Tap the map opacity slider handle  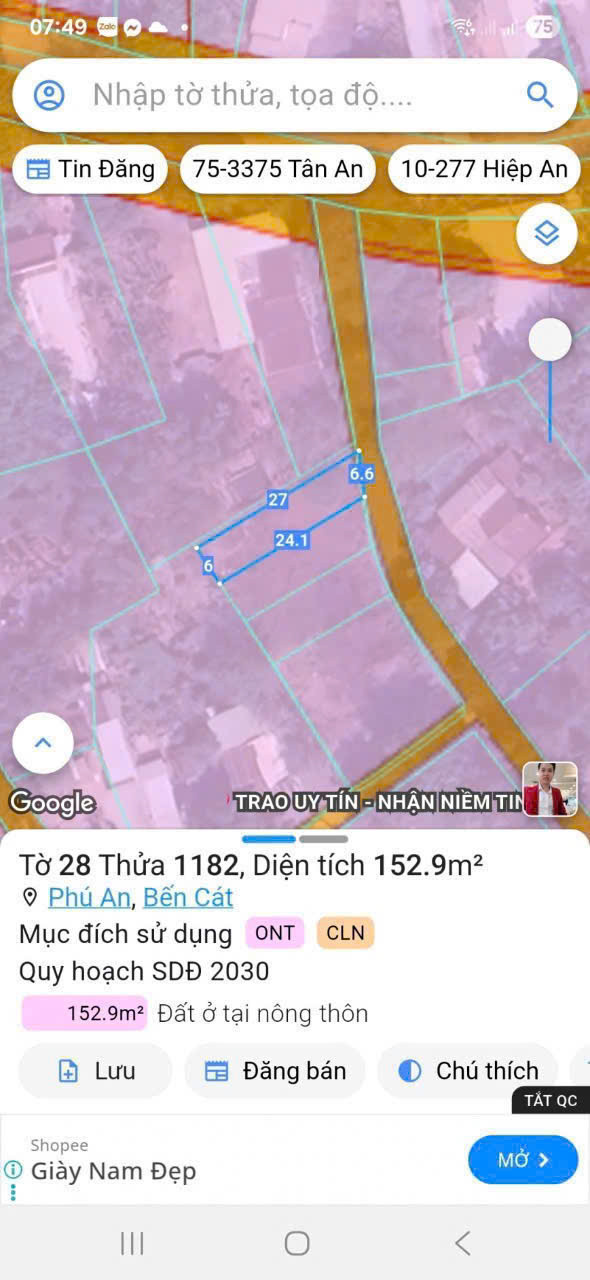click(x=549, y=340)
